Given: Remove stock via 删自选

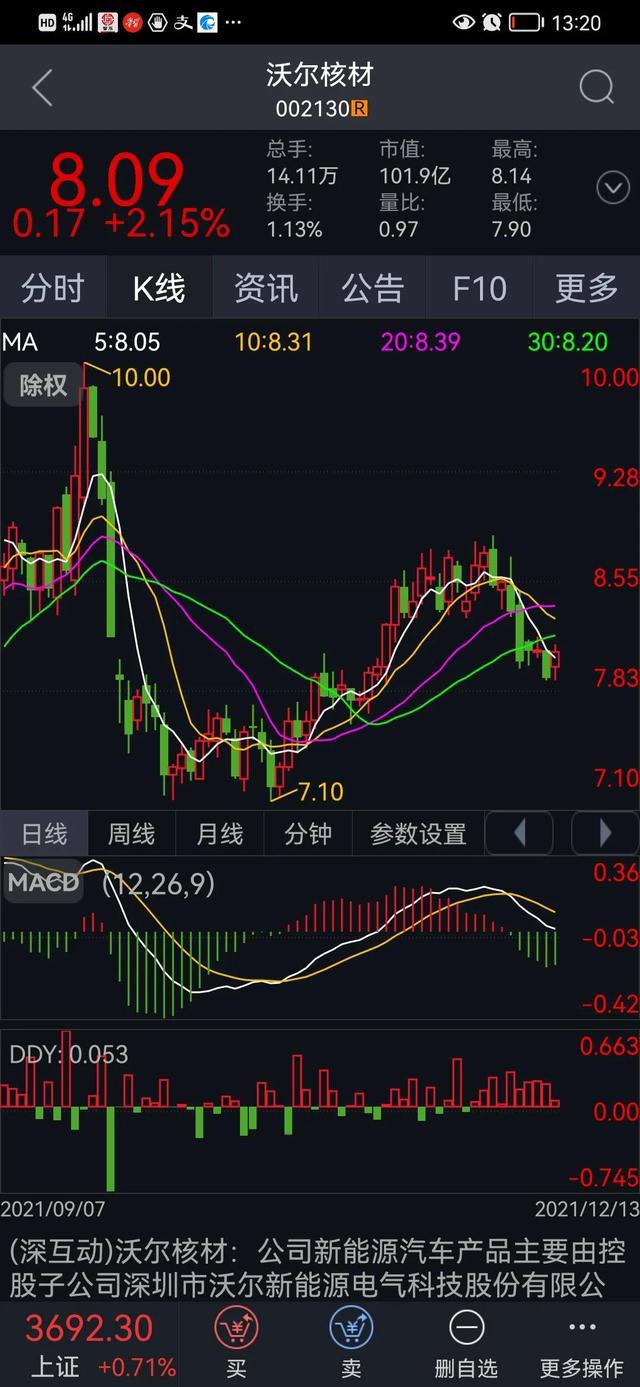Looking at the screenshot, I should (x=466, y=1343).
